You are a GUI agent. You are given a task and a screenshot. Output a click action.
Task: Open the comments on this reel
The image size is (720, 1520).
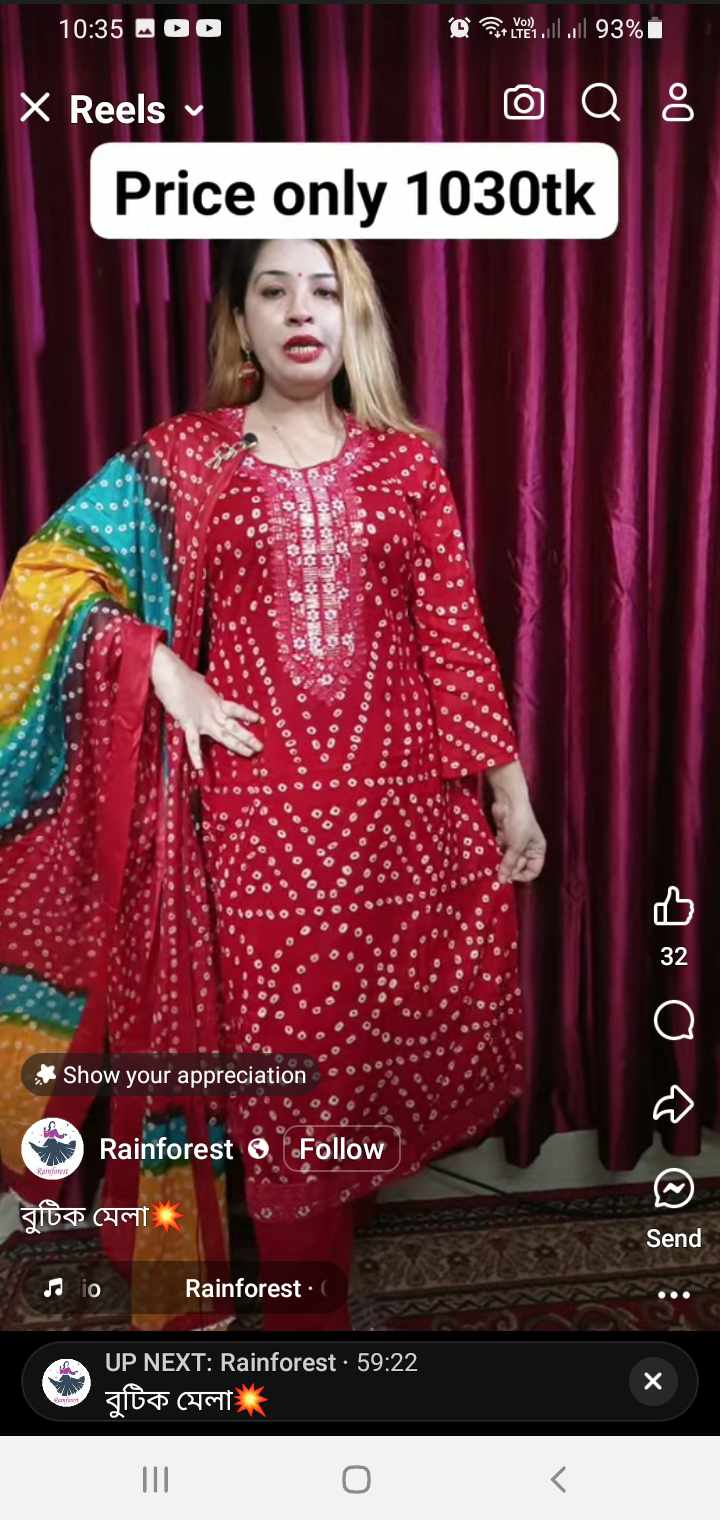[x=673, y=1021]
